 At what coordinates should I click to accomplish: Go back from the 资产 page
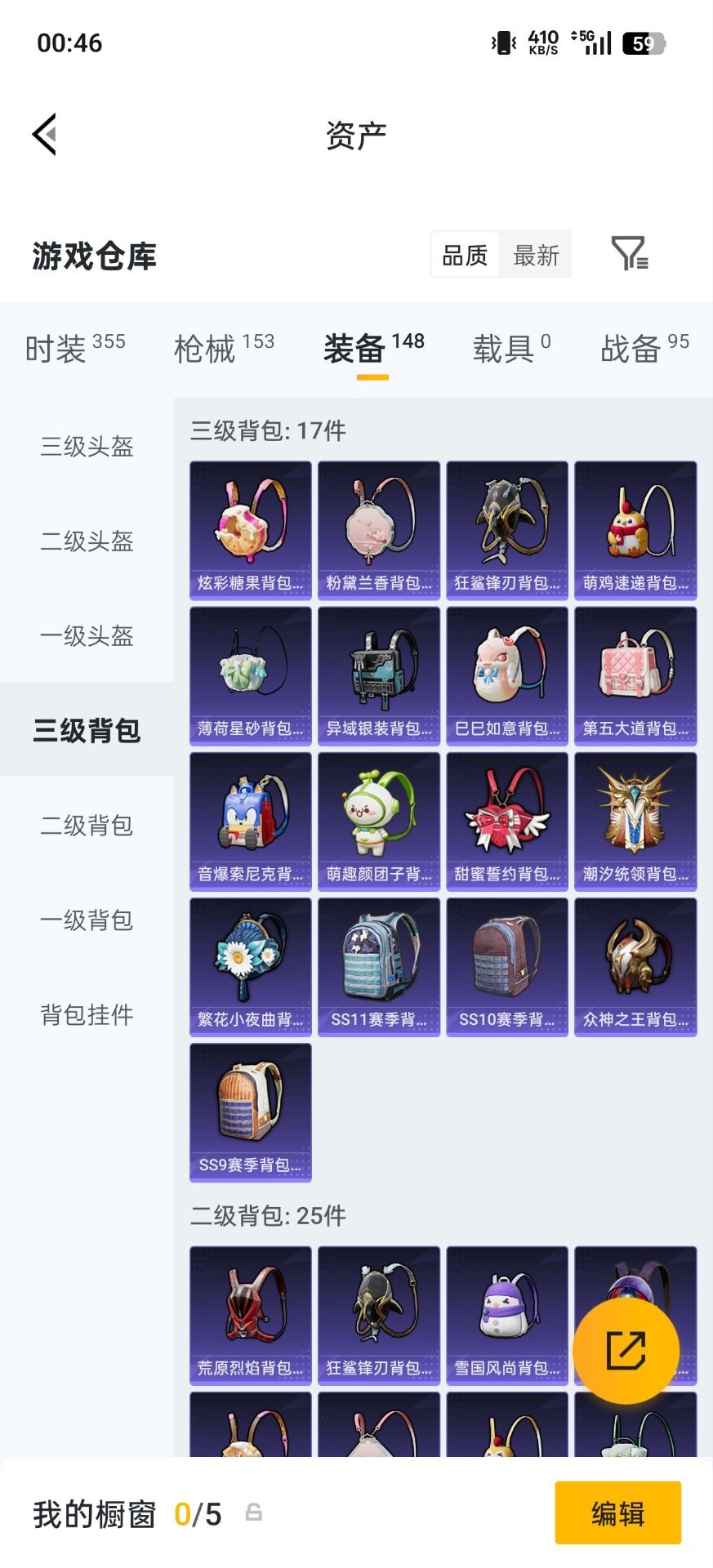click(45, 135)
